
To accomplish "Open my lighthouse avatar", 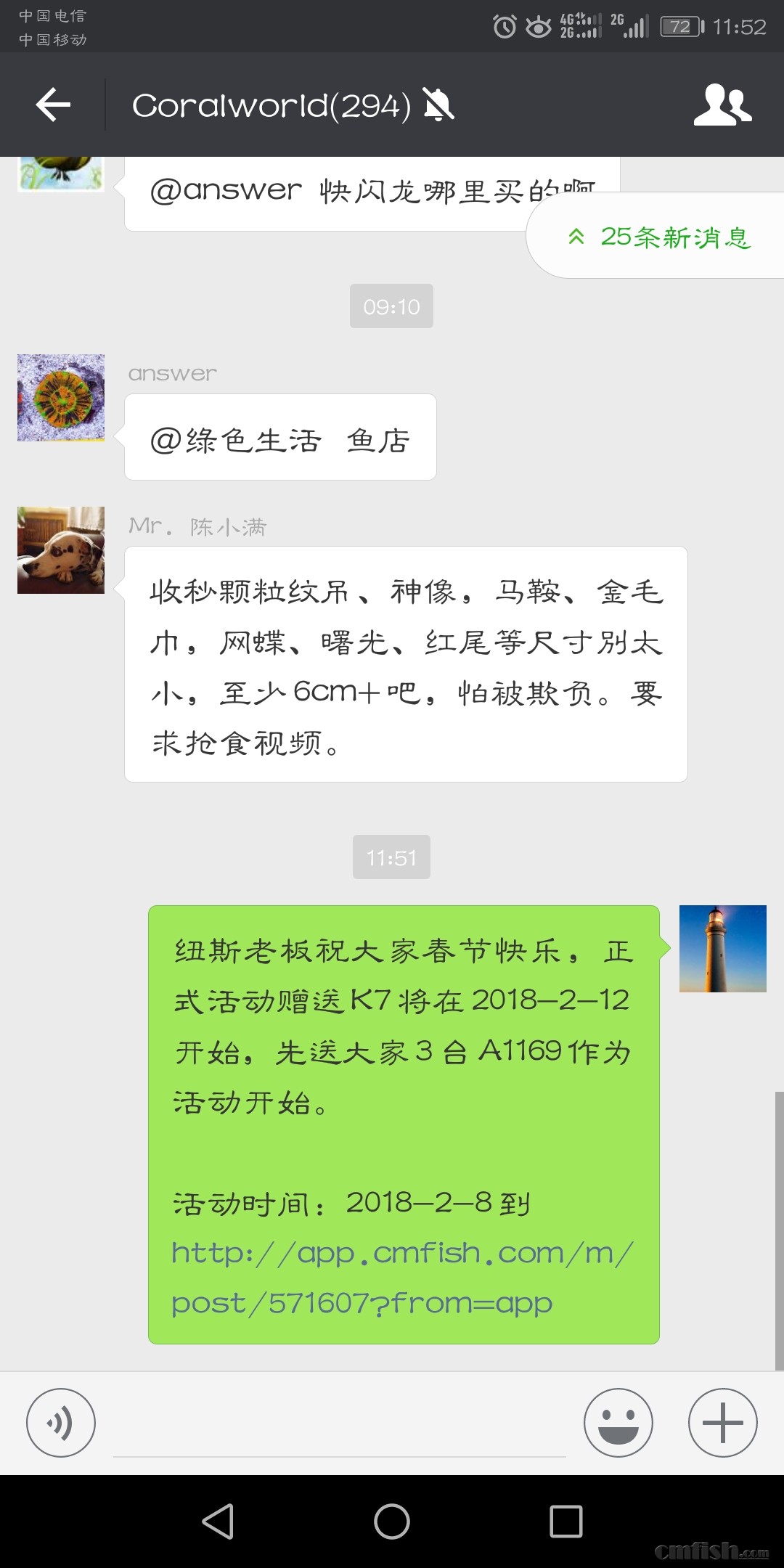I will pyautogui.click(x=722, y=948).
